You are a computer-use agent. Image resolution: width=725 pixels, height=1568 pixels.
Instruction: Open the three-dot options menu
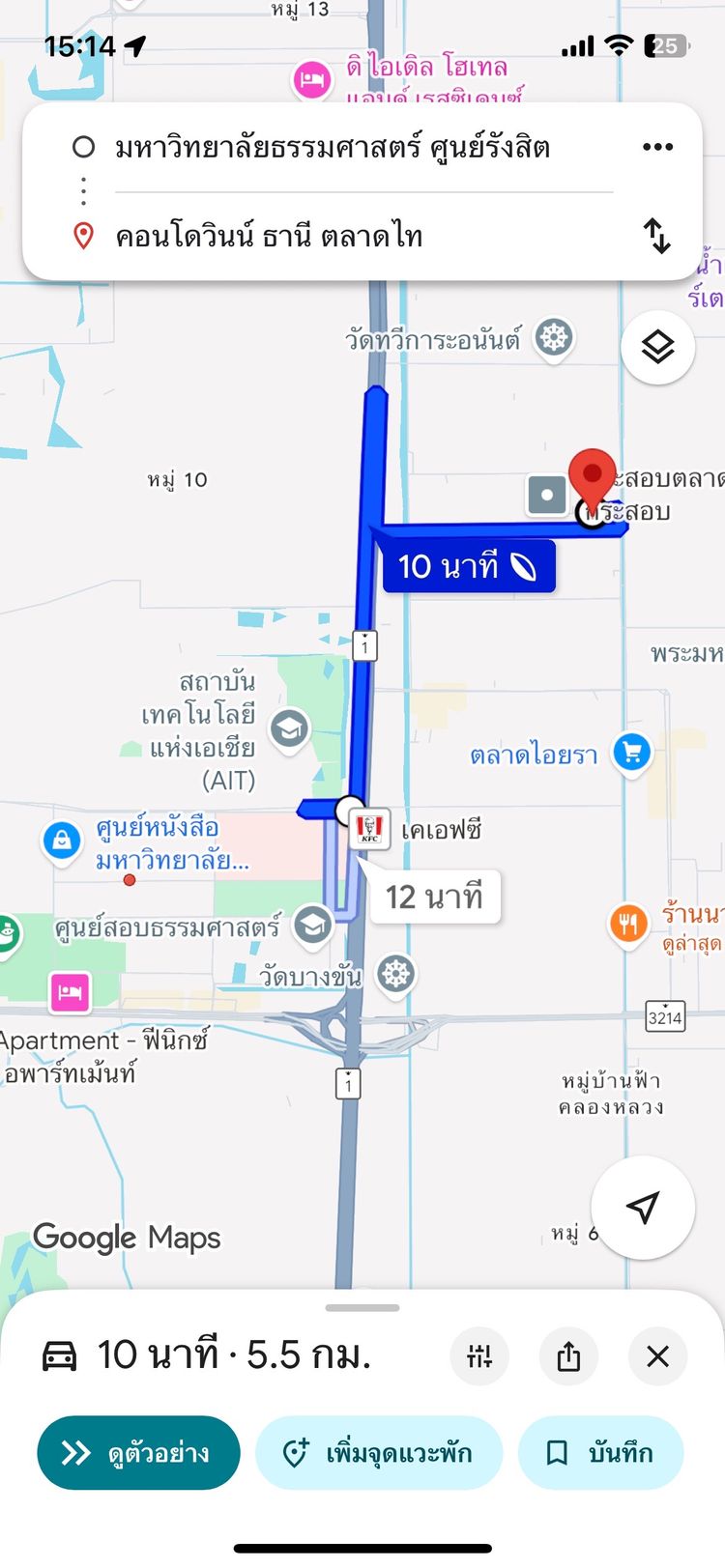(x=657, y=147)
